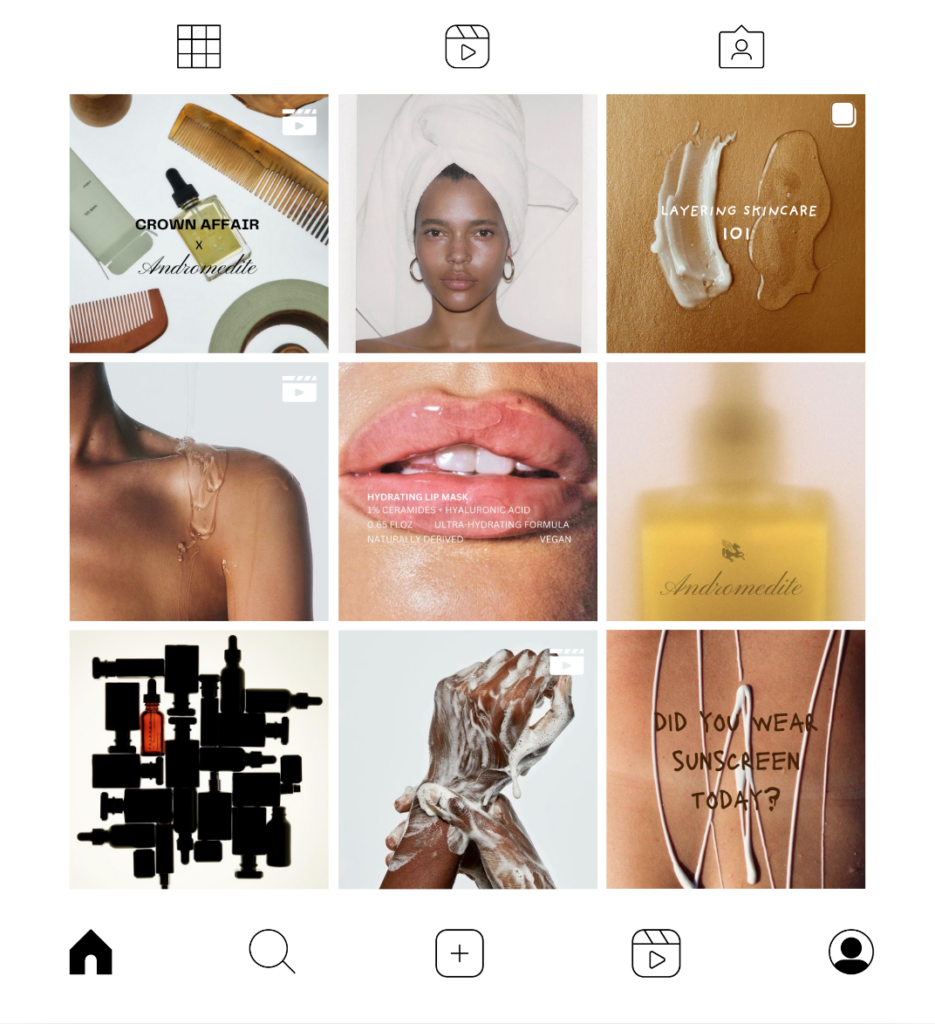The image size is (935, 1024).
Task: Open the blurred Andromedite bottle post
Action: (735, 491)
